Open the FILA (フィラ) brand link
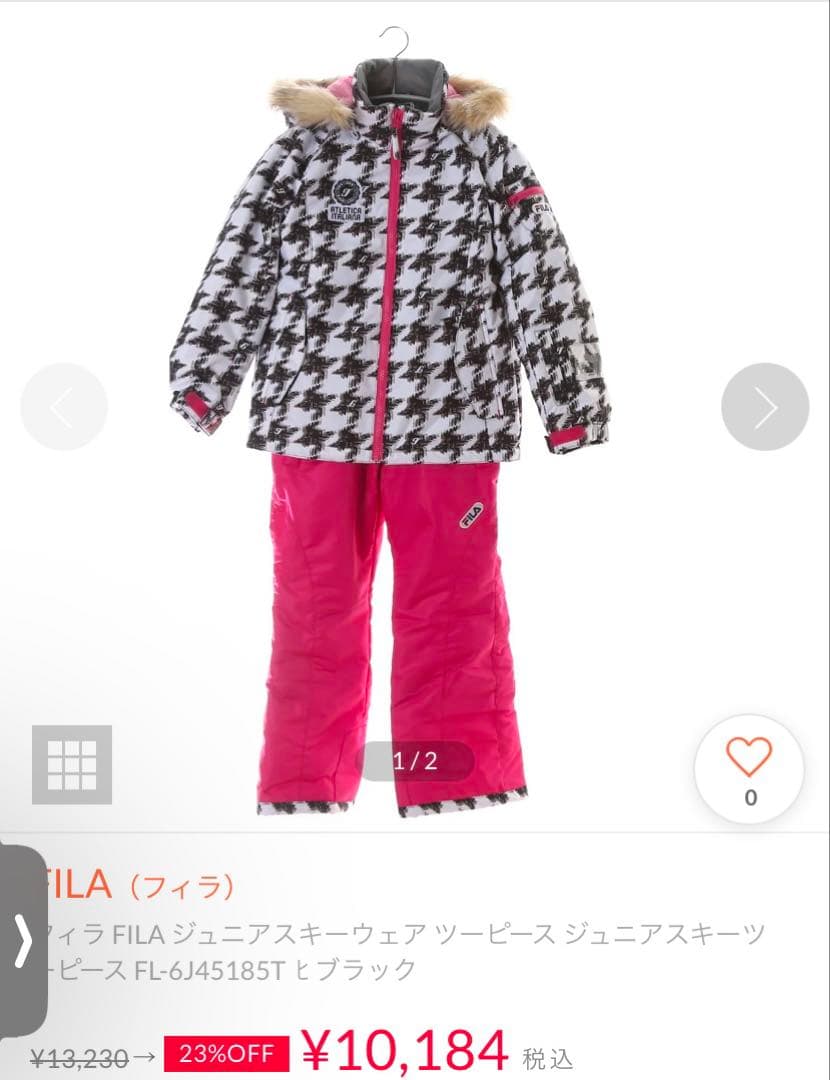 coord(140,885)
